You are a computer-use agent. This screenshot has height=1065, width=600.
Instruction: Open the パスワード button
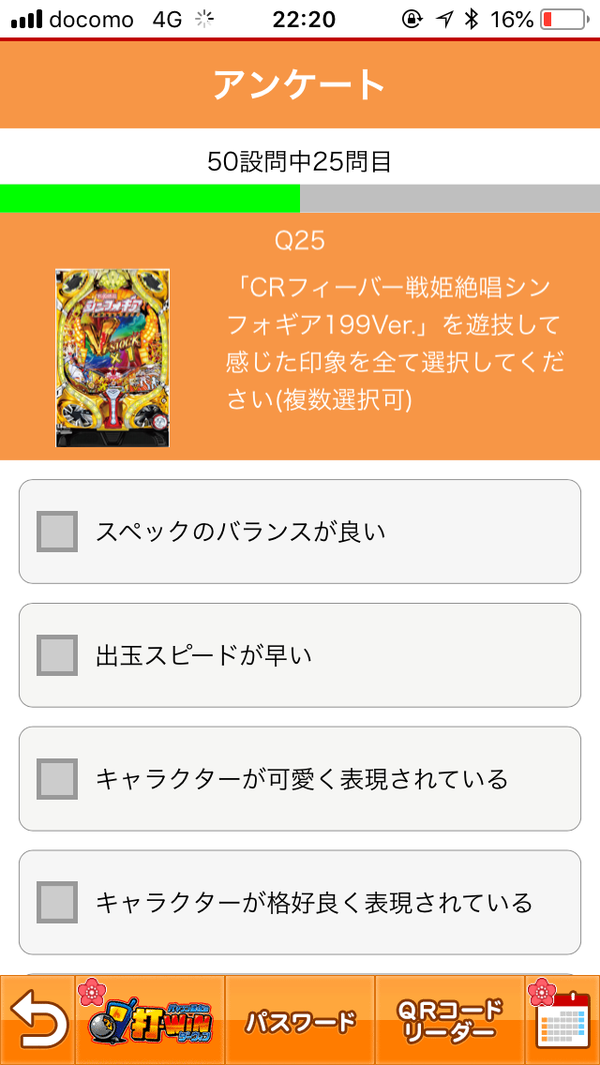(300, 1022)
